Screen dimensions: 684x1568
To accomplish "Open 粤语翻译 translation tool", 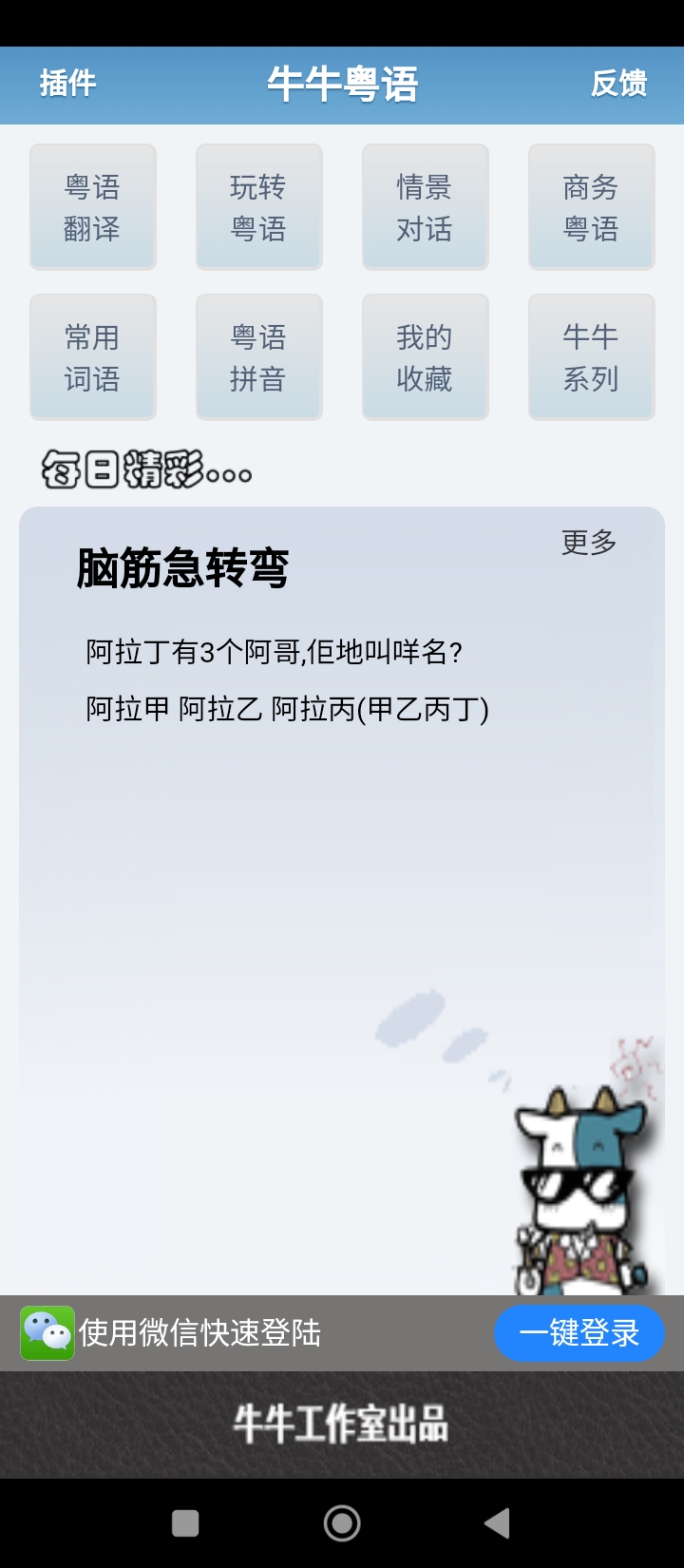I will click(x=92, y=207).
